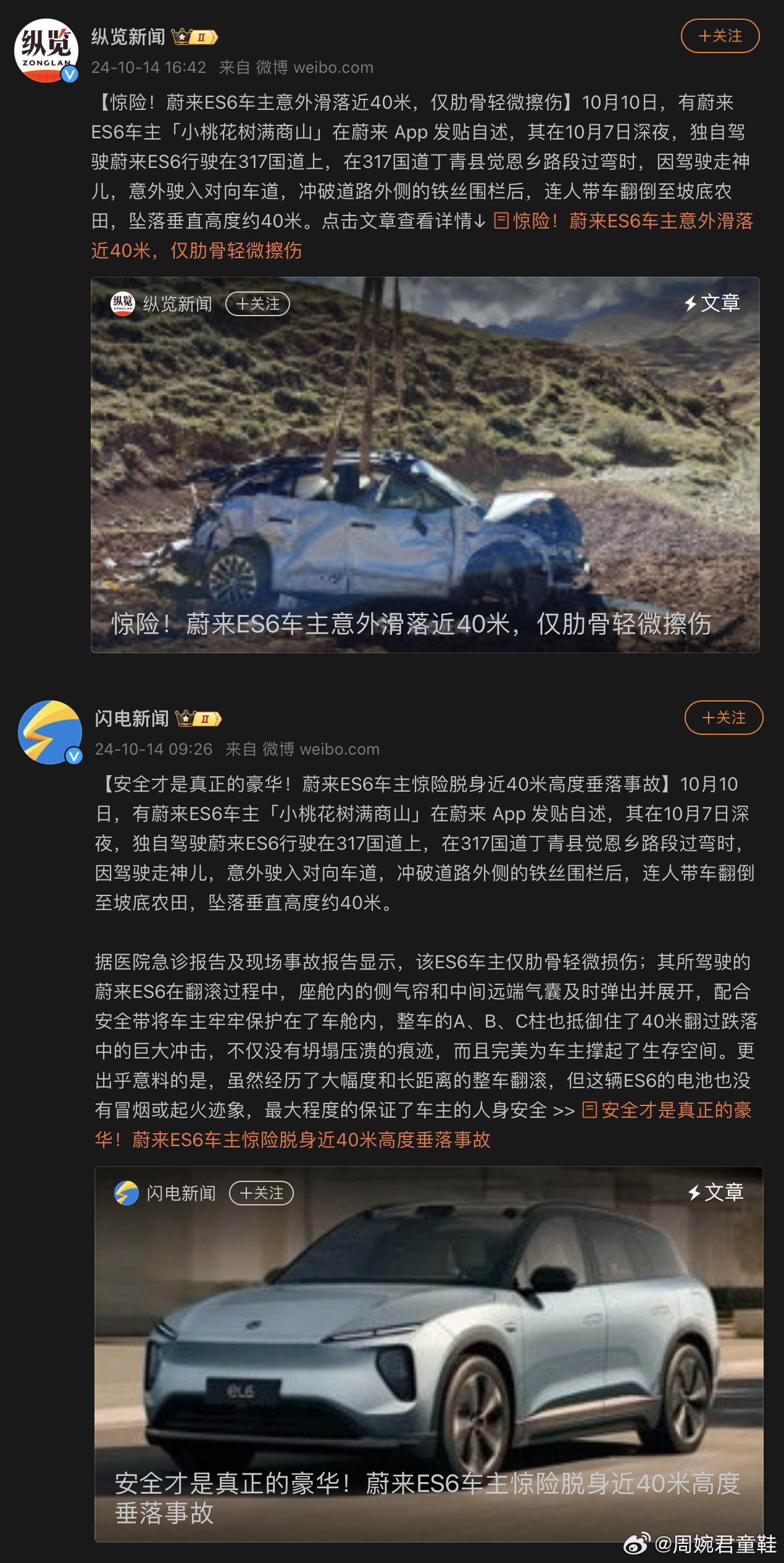Image resolution: width=784 pixels, height=1563 pixels.
Task: Open the 纵览新闻 account name
Action: click(x=128, y=37)
